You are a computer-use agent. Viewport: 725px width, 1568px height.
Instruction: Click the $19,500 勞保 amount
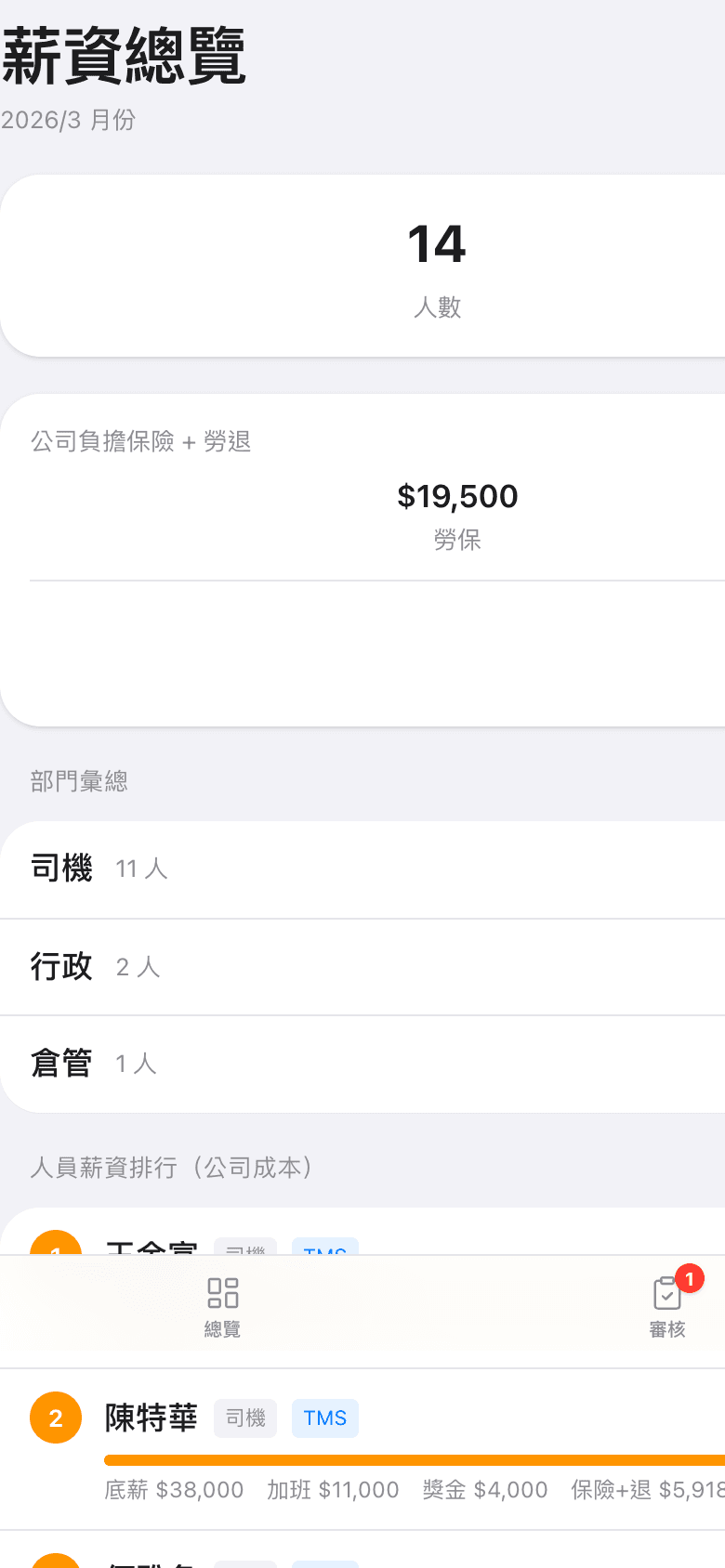point(457,496)
